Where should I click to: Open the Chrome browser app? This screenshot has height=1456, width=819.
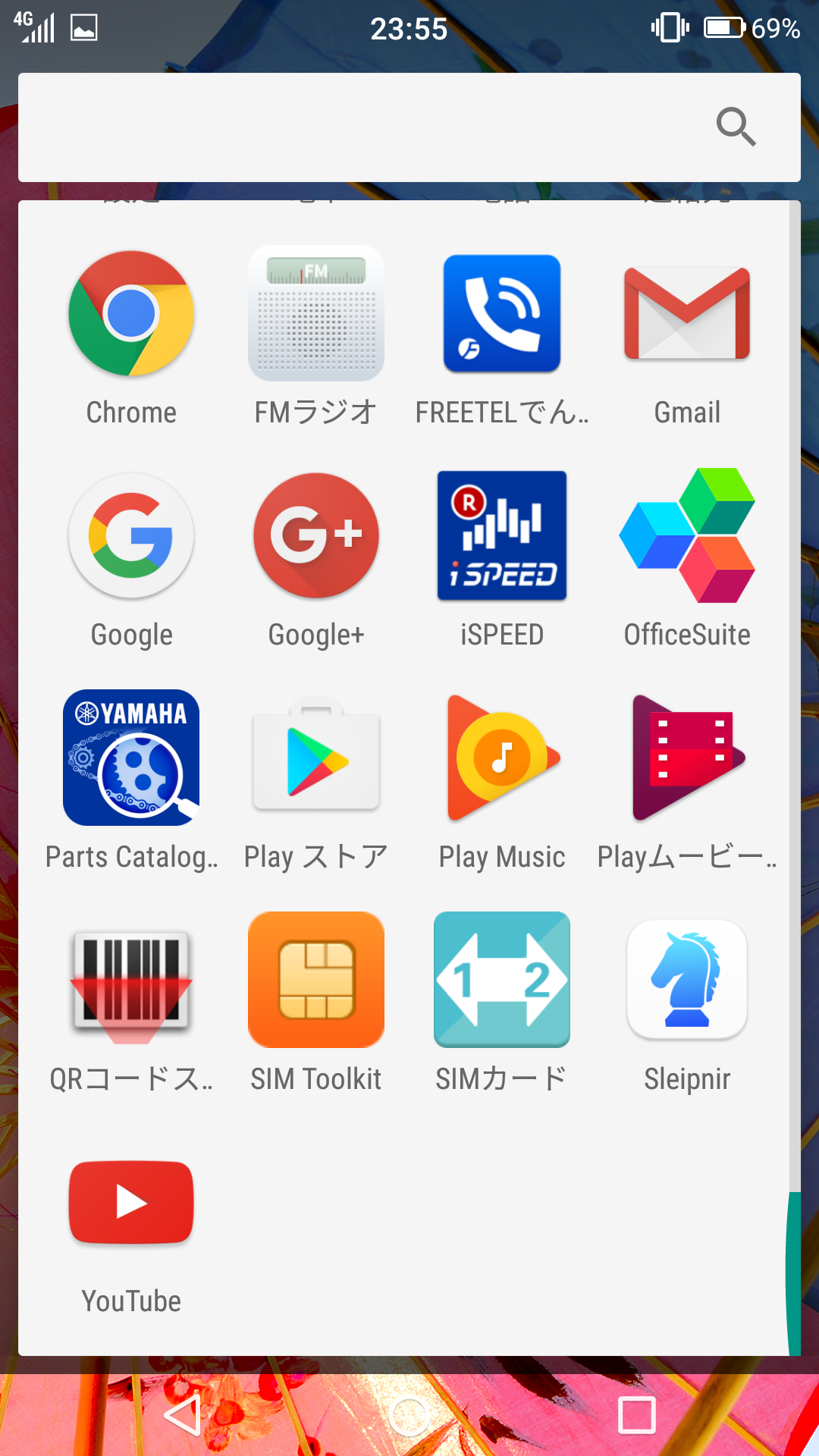[131, 314]
